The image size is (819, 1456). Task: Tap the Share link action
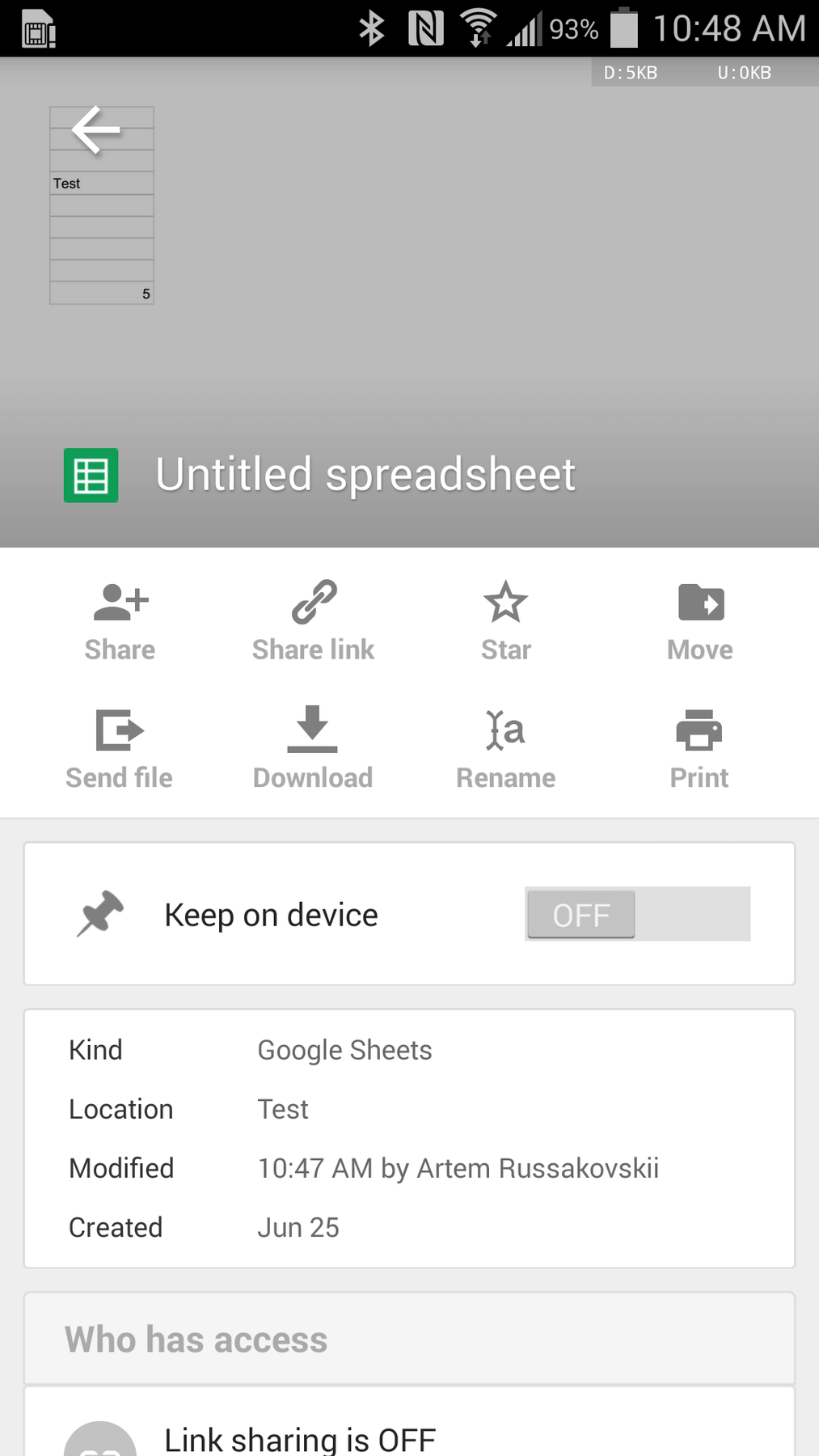click(x=313, y=621)
